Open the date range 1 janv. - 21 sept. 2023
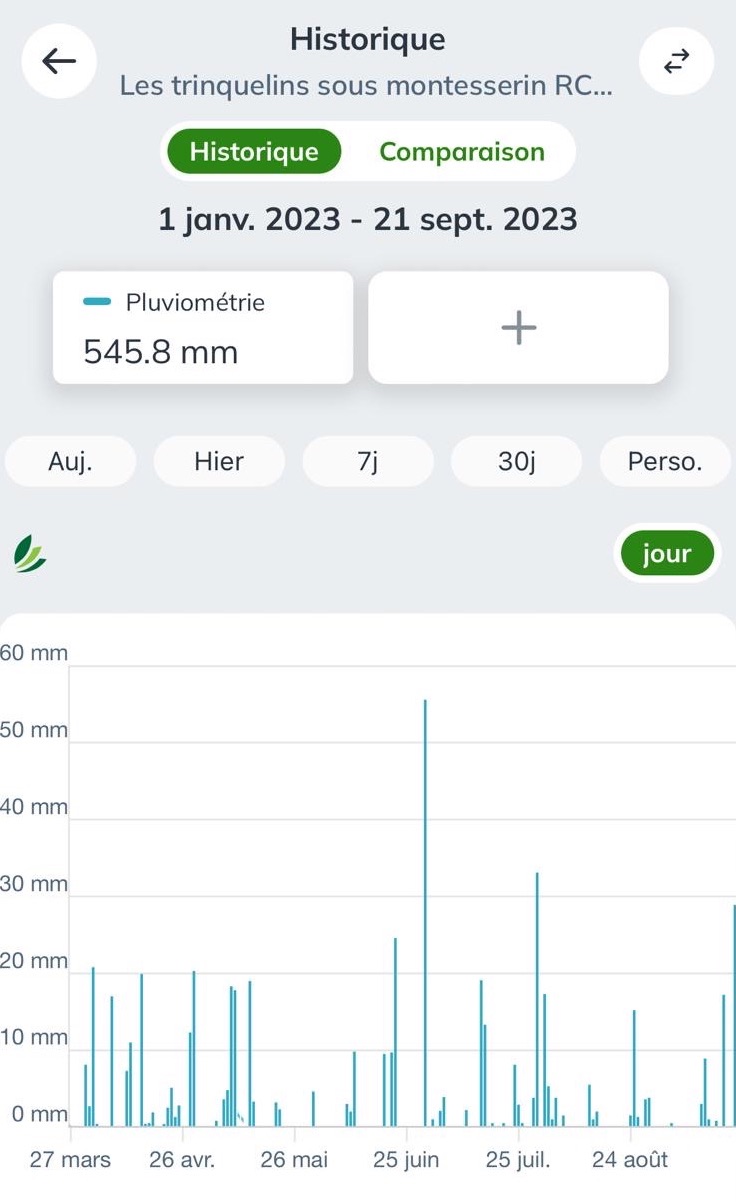The width and height of the screenshot is (736, 1202). 368,219
